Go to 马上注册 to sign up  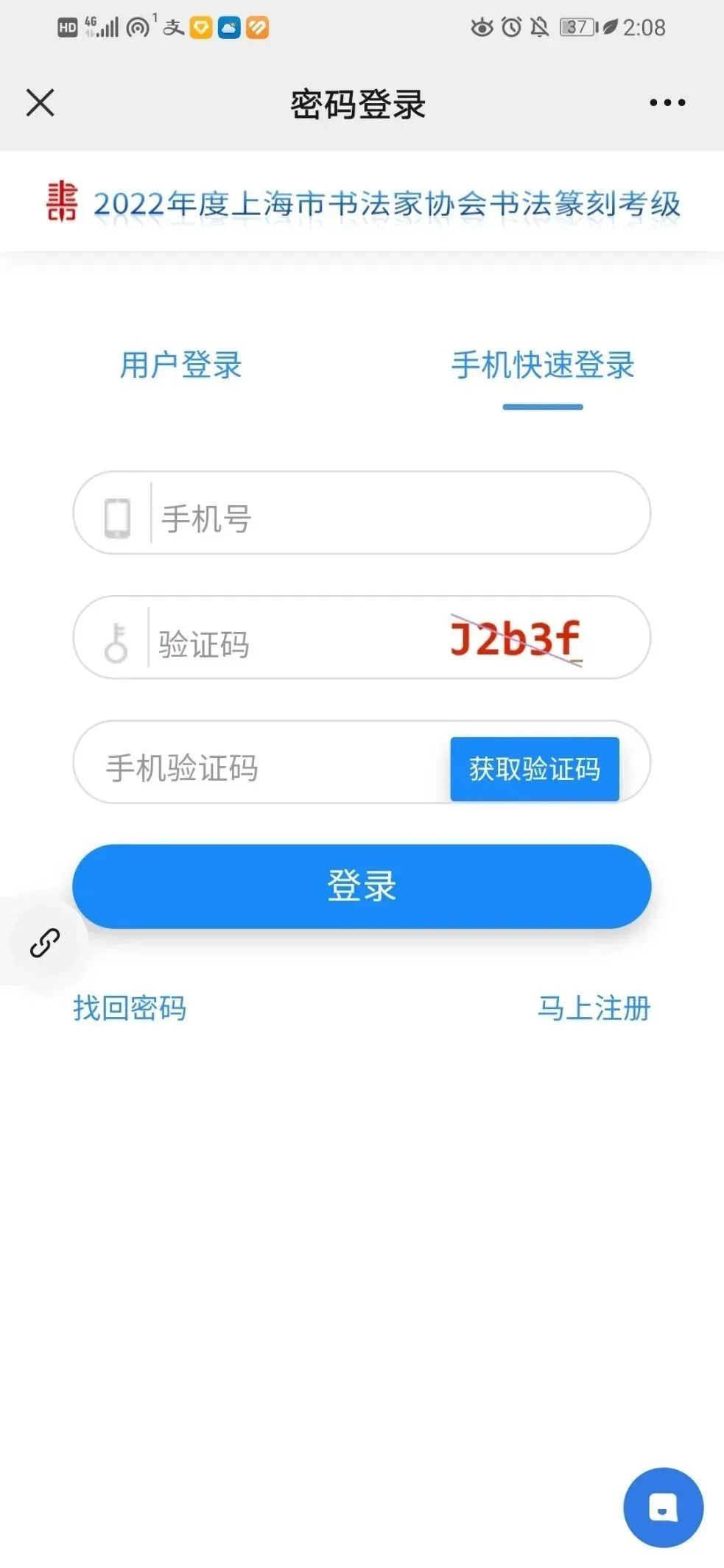pos(594,1008)
